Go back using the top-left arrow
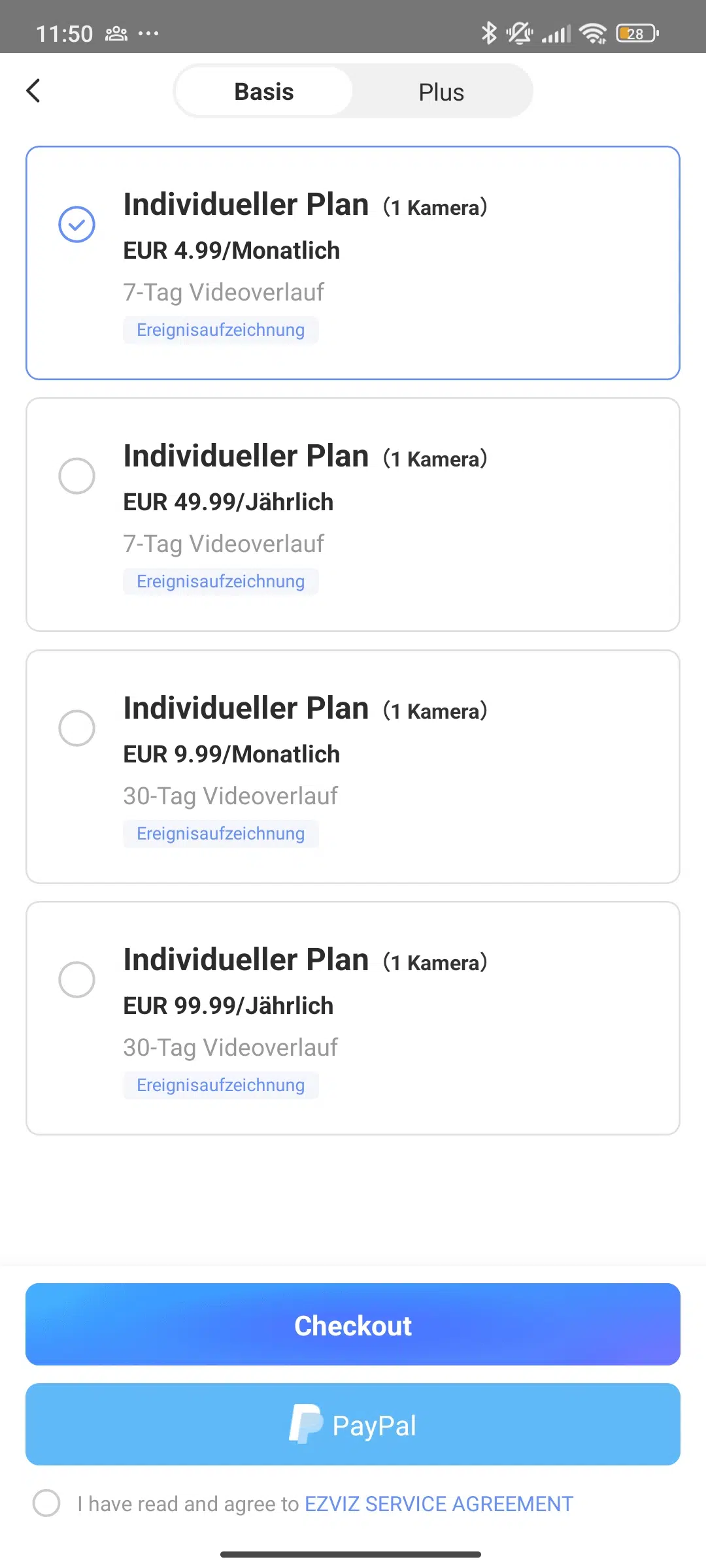Image resolution: width=706 pixels, height=1568 pixels. point(33,91)
